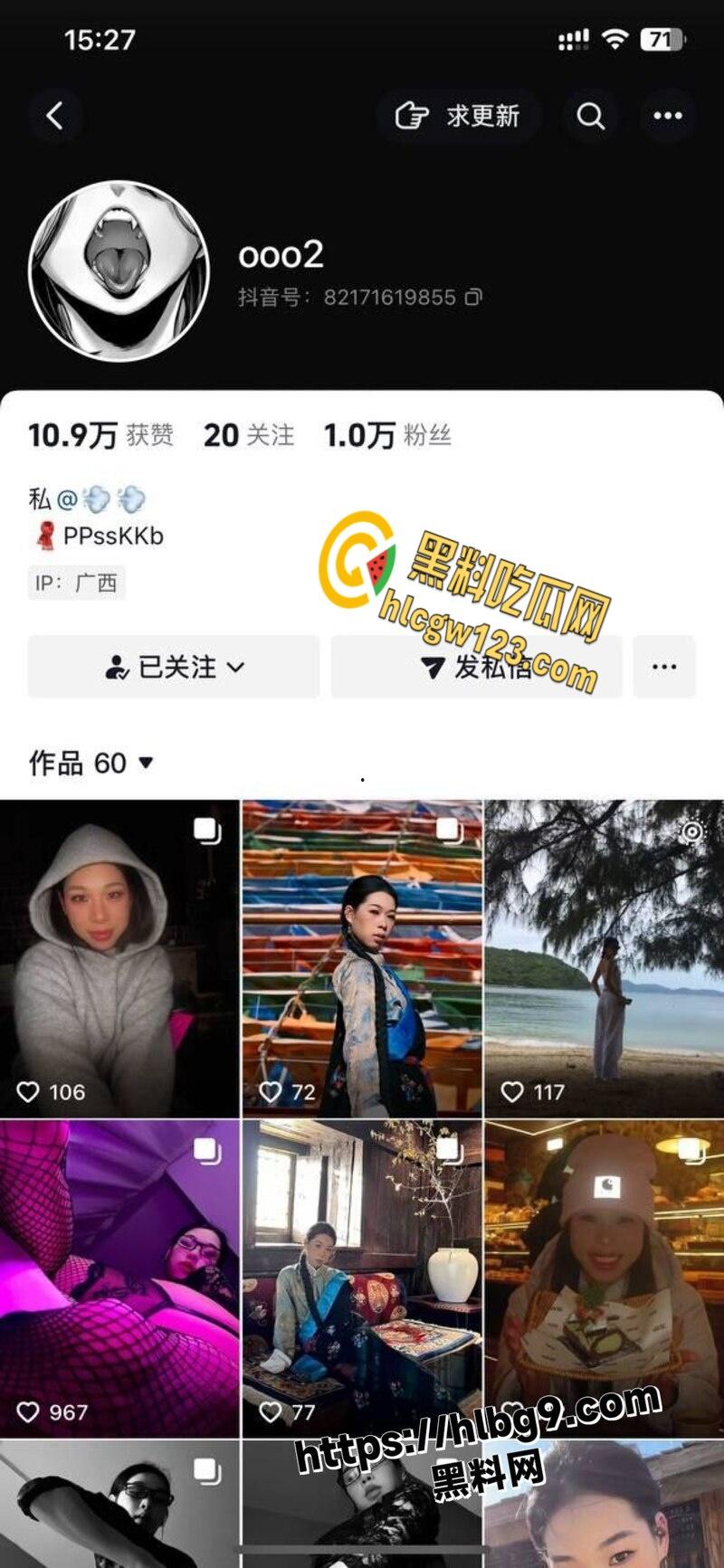Open the three-dot menu at top right
This screenshot has width=724, height=1568.
click(667, 115)
